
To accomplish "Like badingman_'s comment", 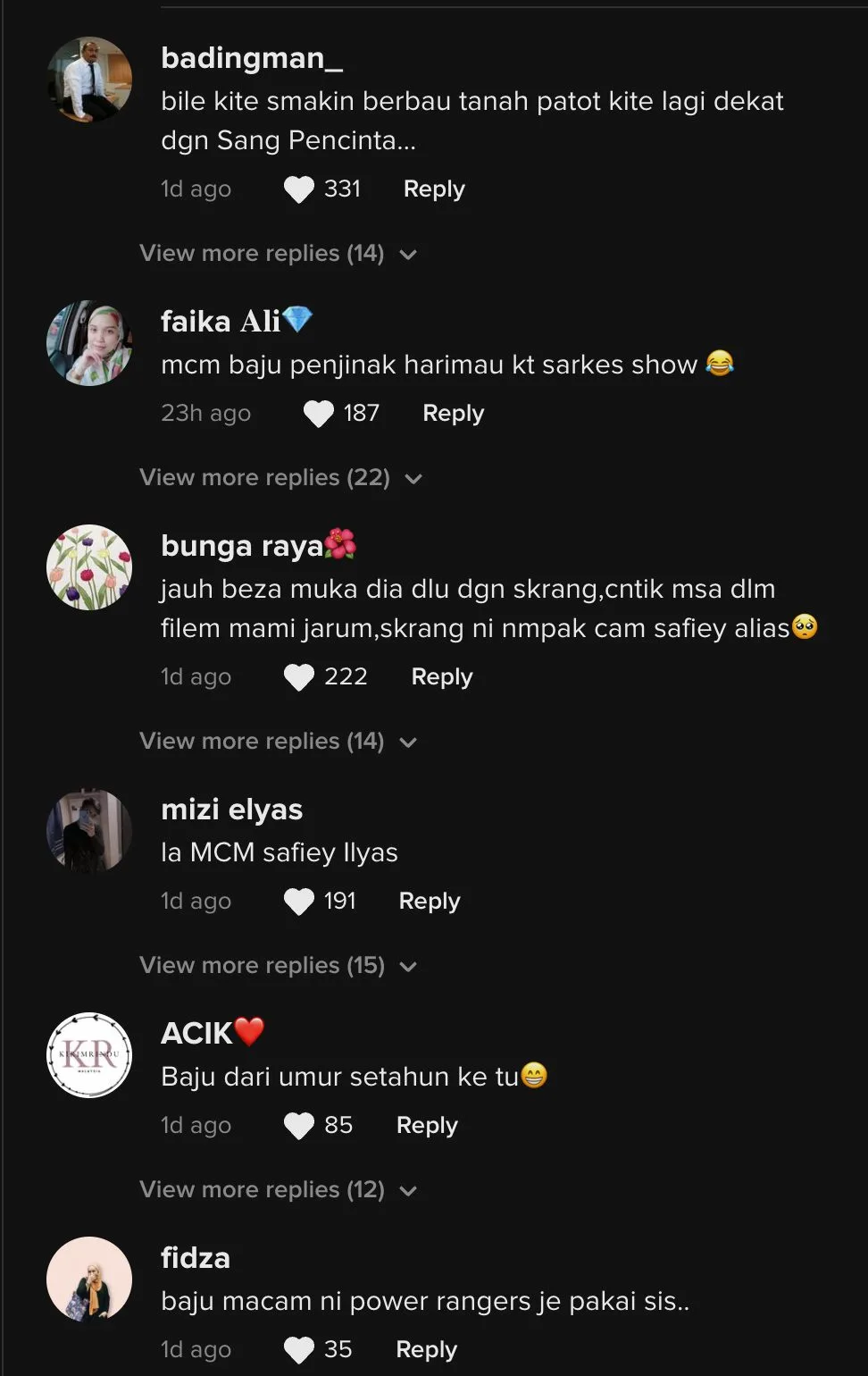I will pos(298,189).
